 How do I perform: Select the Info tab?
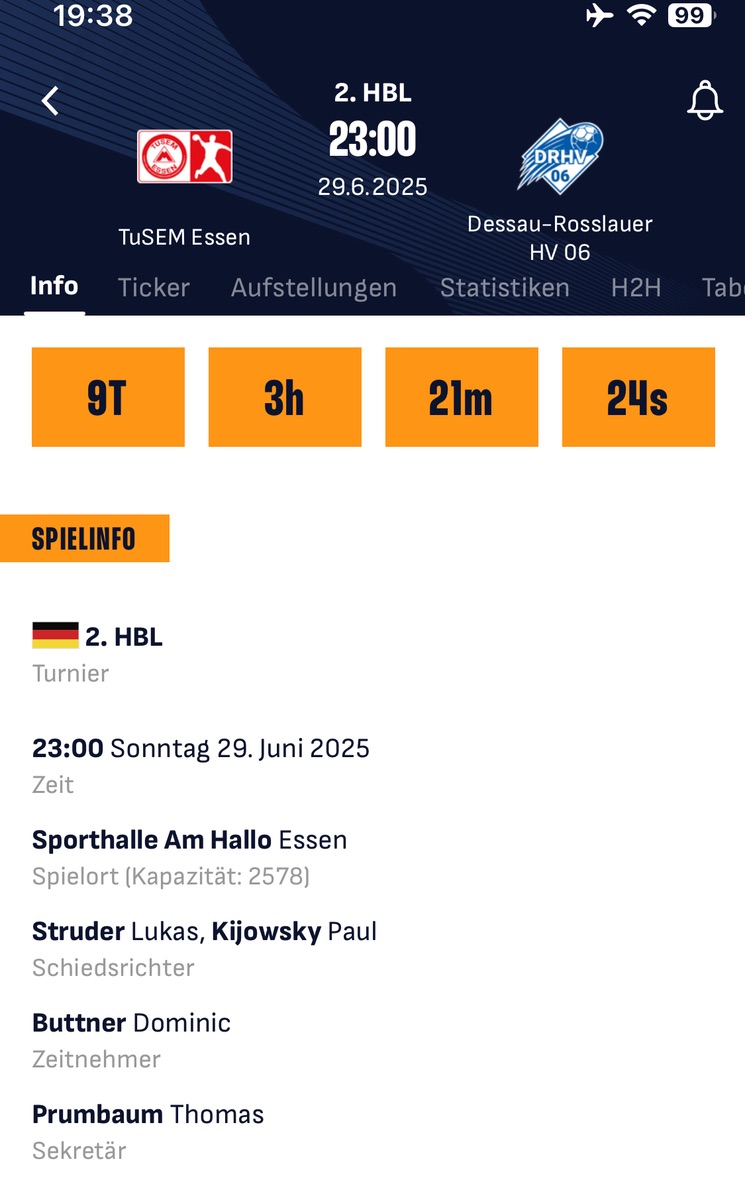54,286
